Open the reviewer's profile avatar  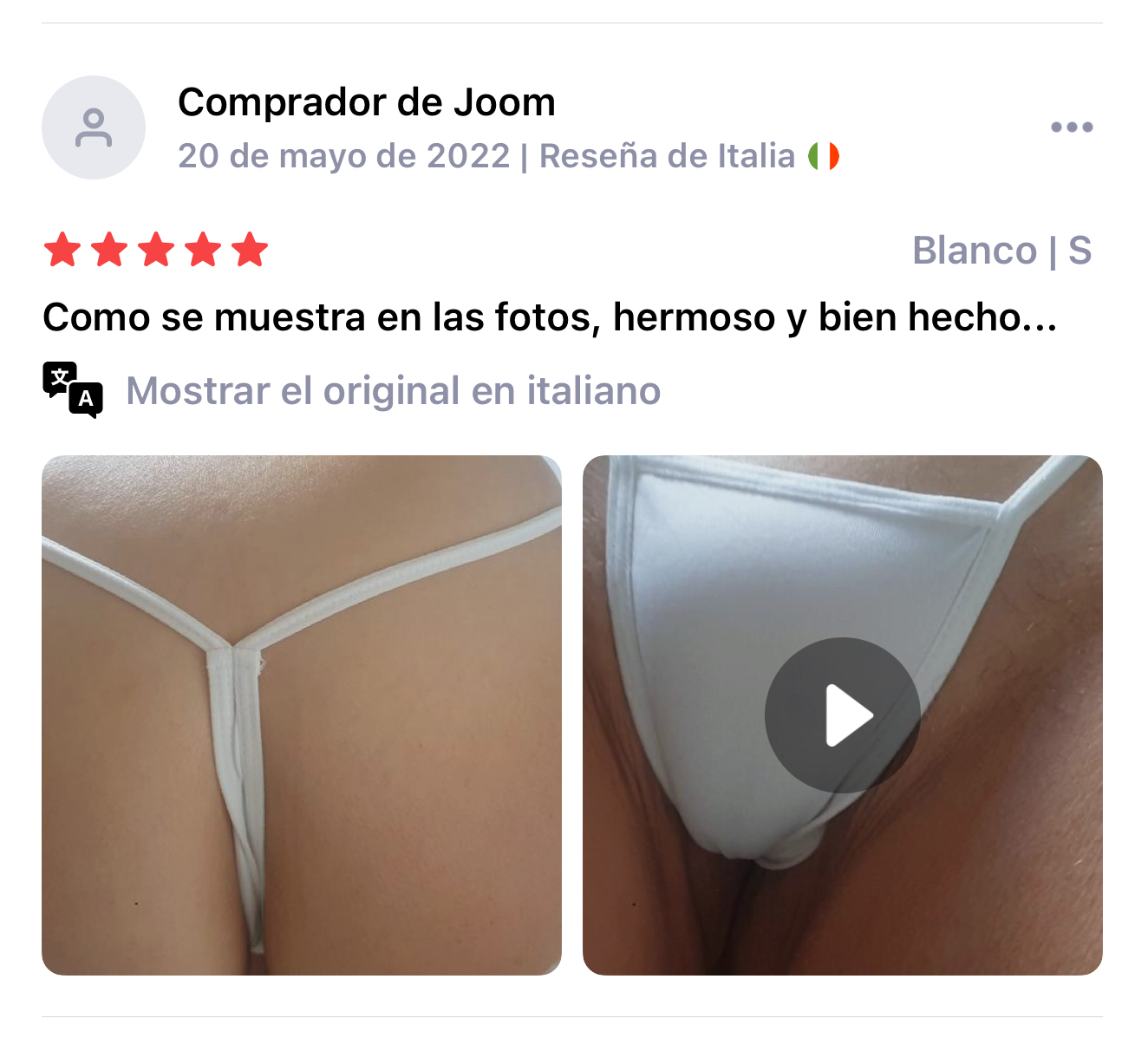[x=94, y=127]
